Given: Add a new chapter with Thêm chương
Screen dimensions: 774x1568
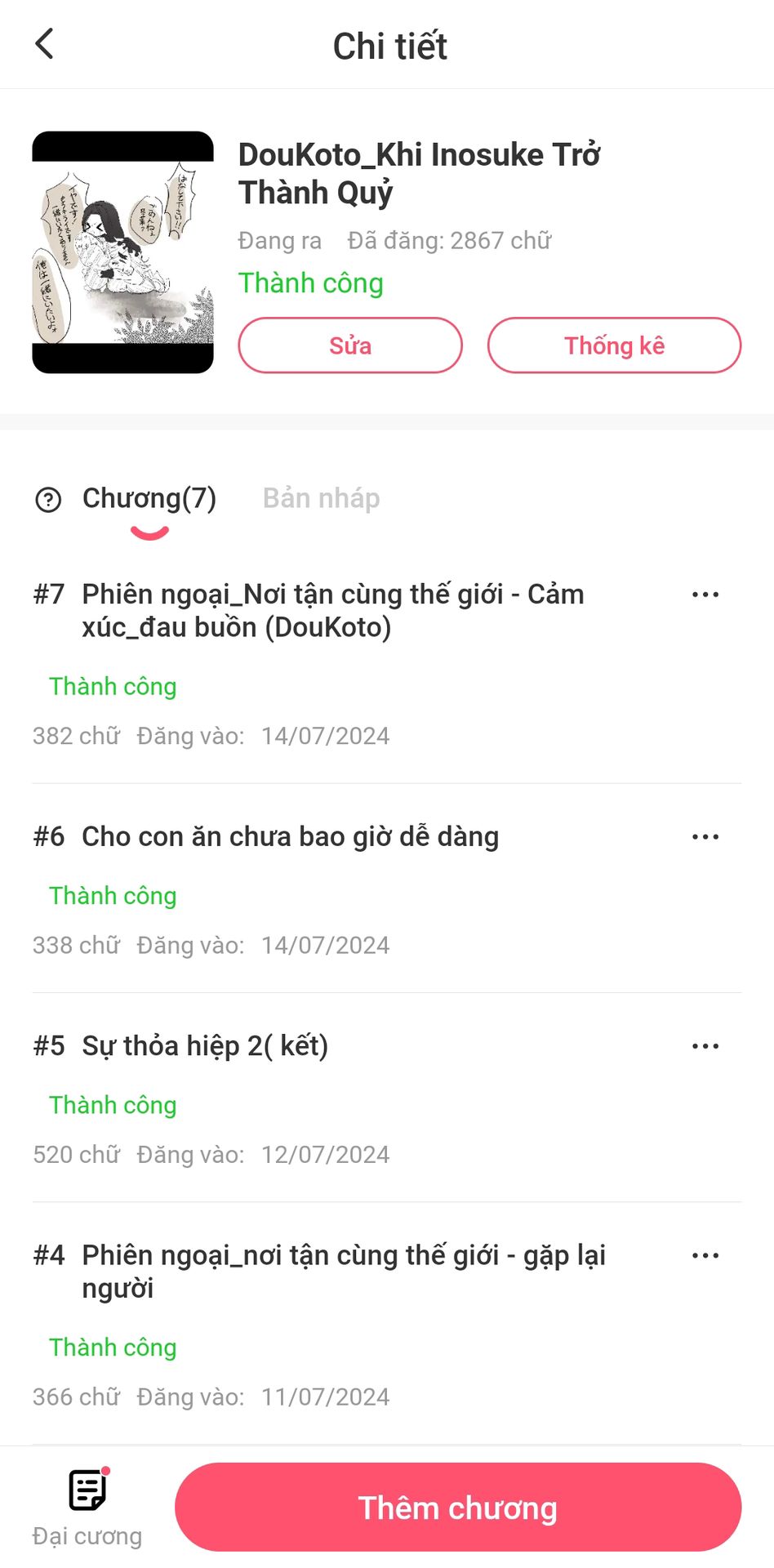Looking at the screenshot, I should pos(457,1508).
